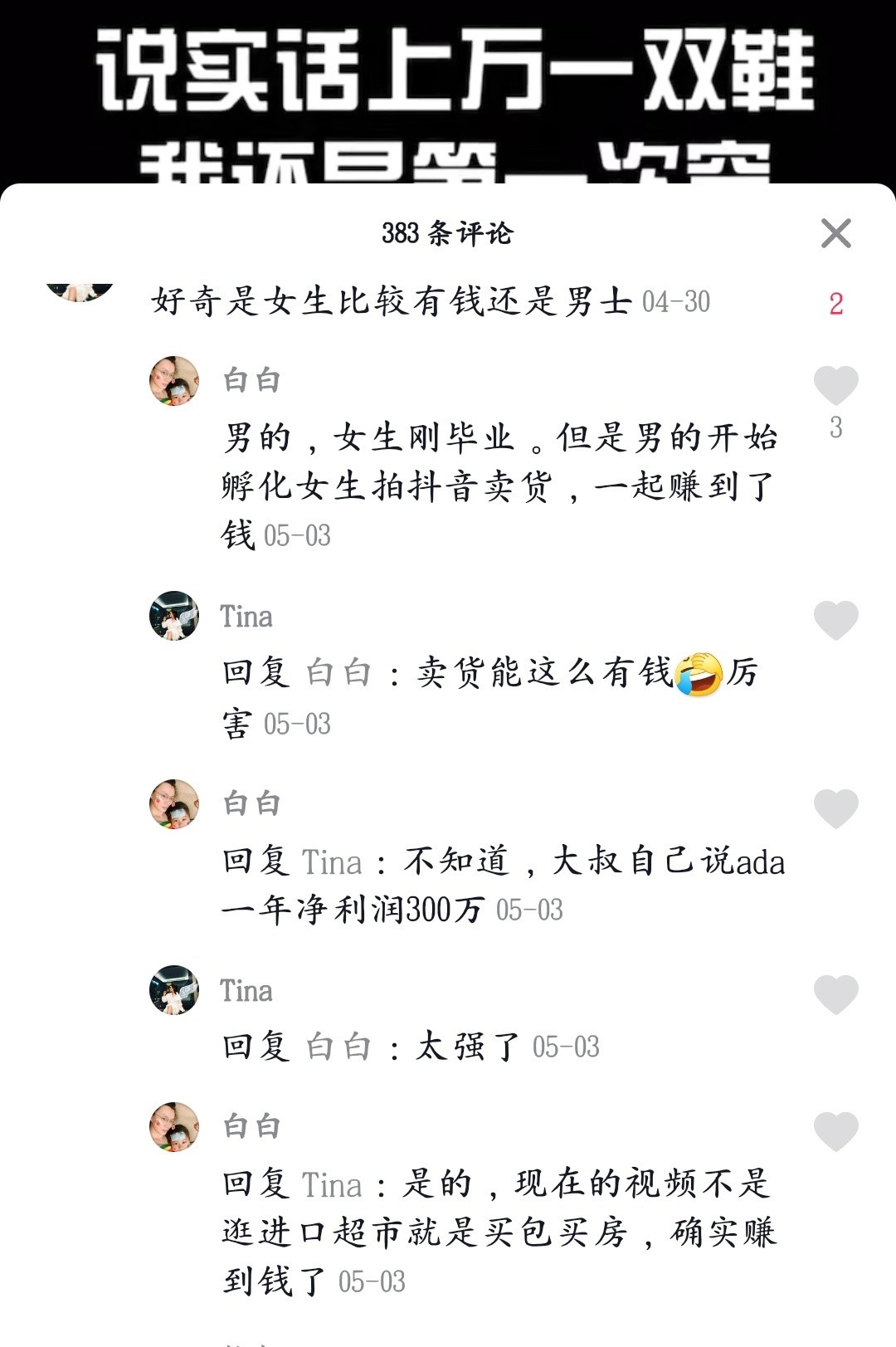Screen dimensions: 896x1347
Task: Like Tina's reply 太强了
Action: point(835,993)
